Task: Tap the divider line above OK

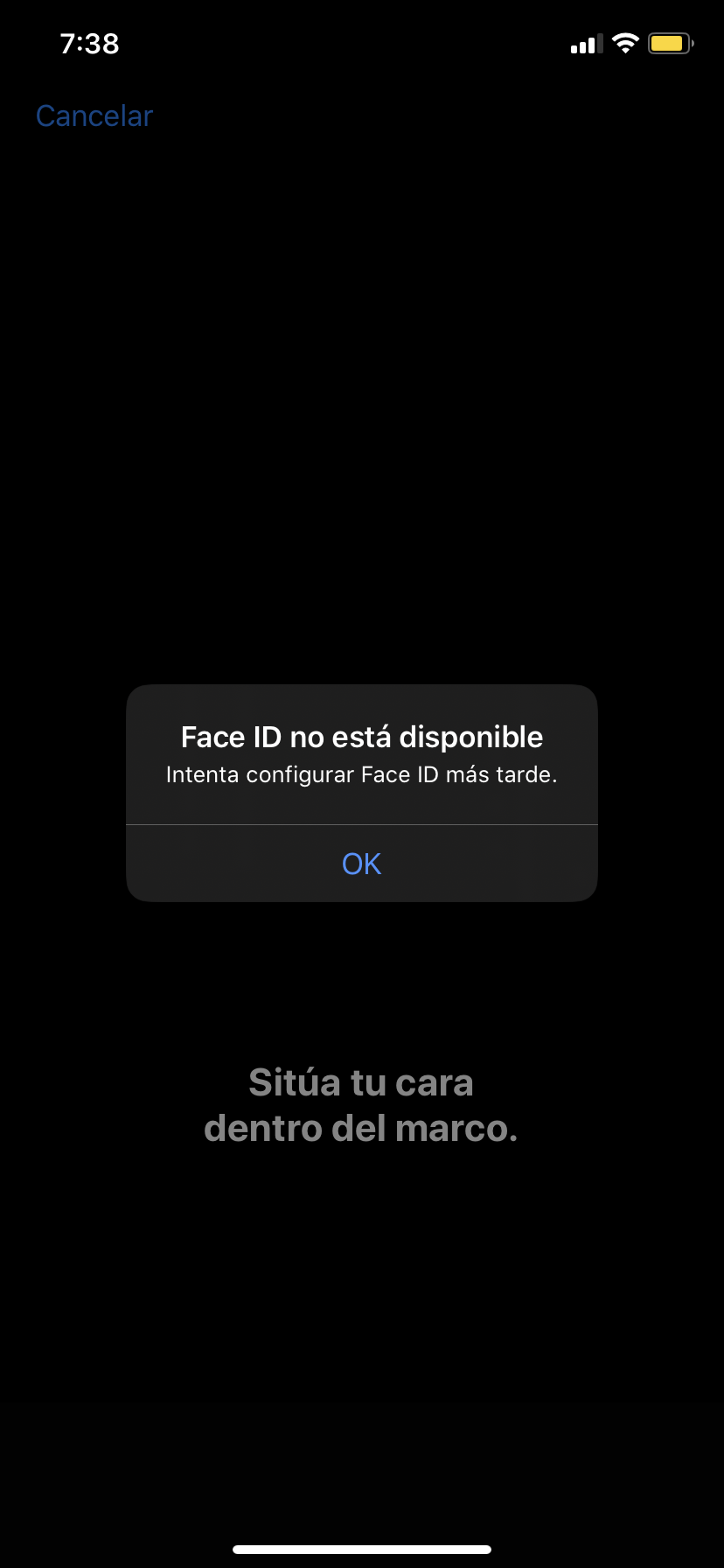Action: [361, 823]
